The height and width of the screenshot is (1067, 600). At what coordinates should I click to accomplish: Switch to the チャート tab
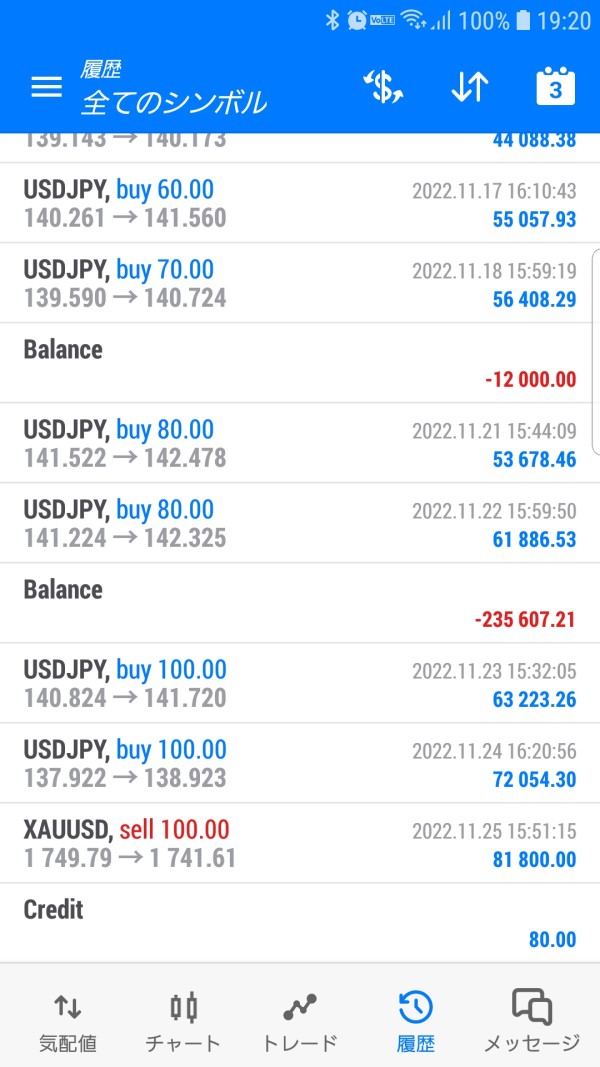[183, 1022]
